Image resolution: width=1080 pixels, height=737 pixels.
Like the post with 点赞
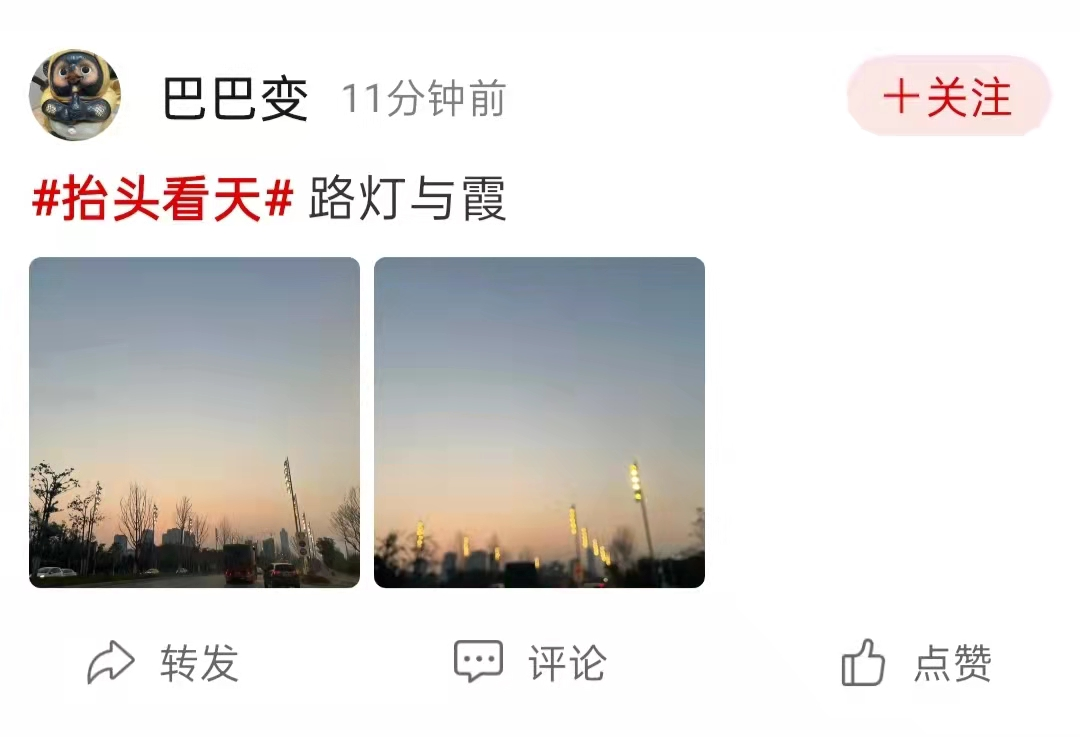coord(916,663)
